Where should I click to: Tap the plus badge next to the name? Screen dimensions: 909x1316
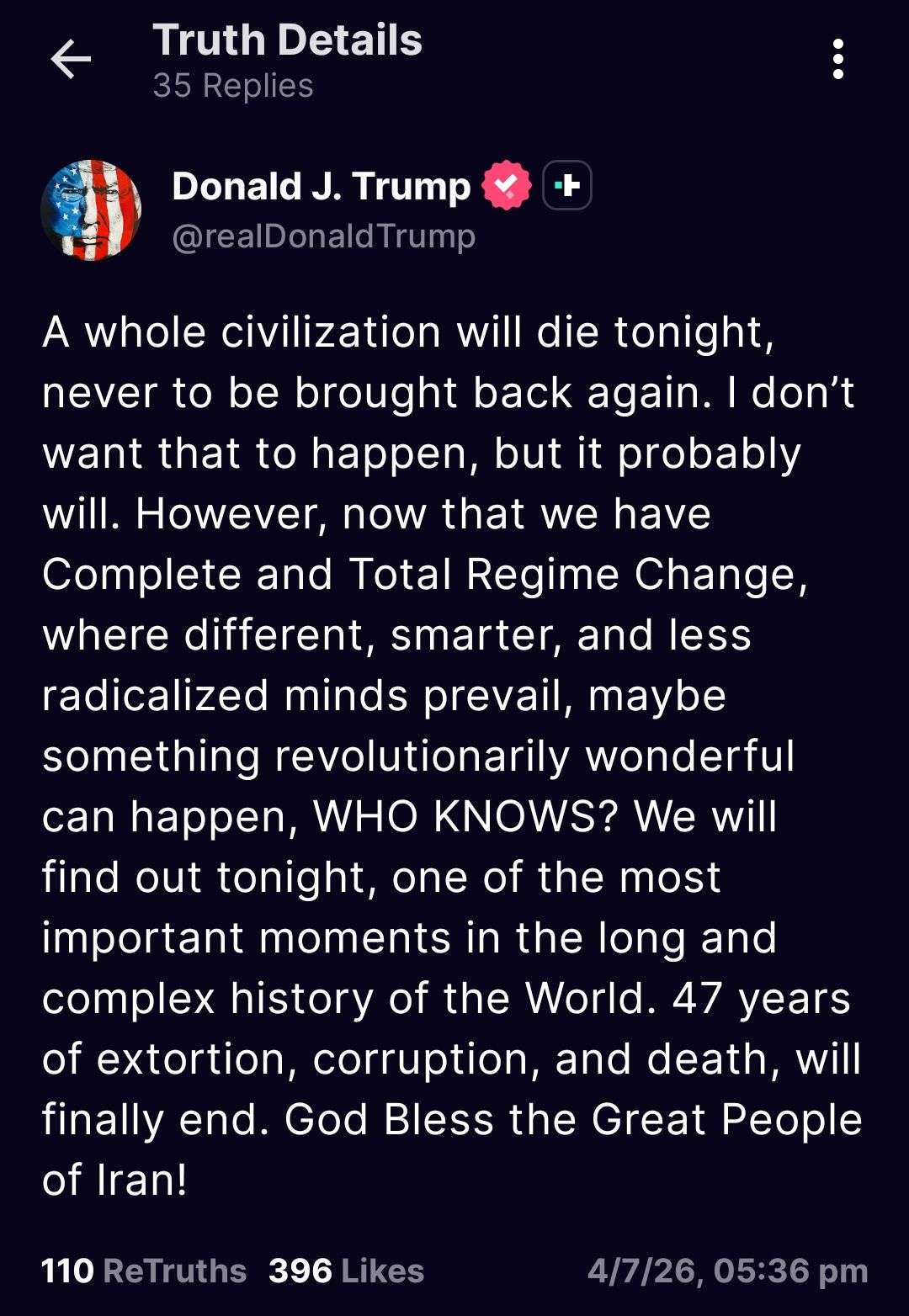coord(568,185)
